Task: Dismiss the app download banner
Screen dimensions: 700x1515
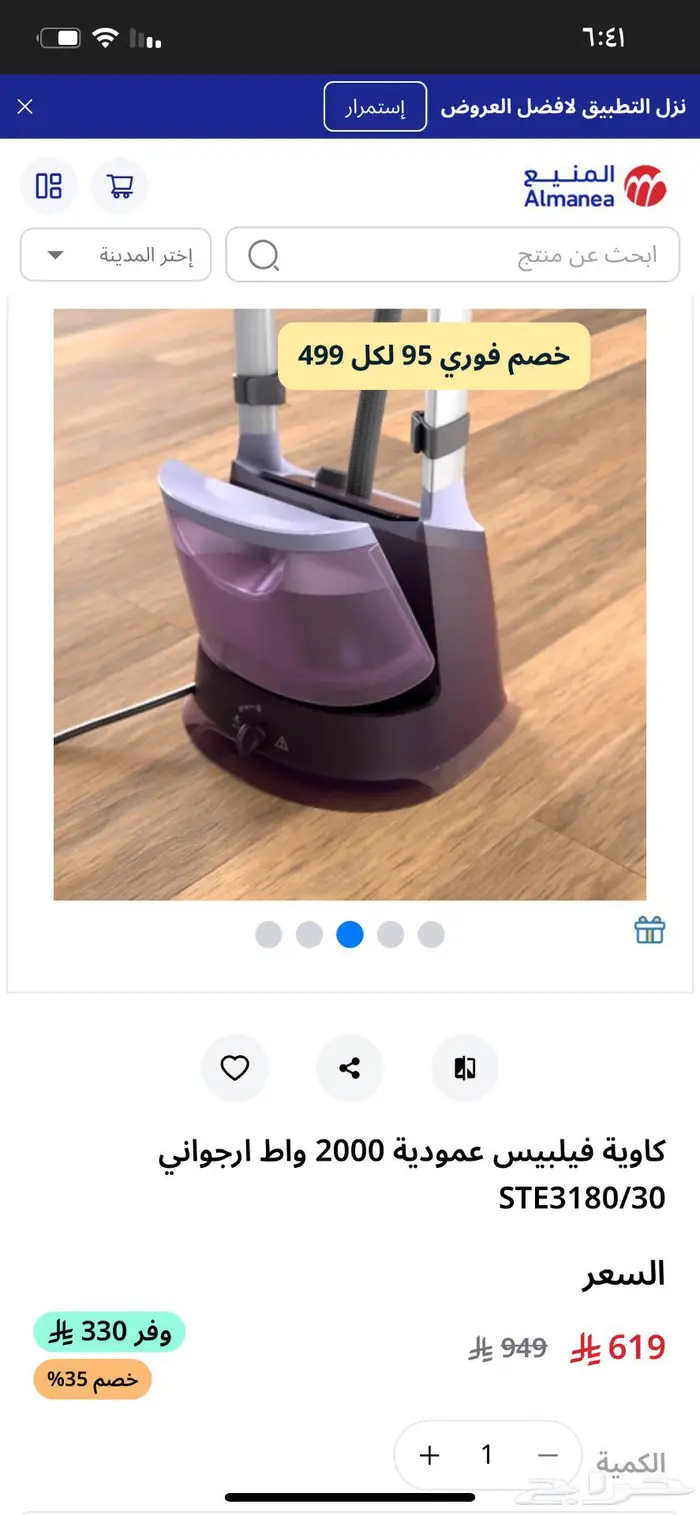Action: coord(25,106)
